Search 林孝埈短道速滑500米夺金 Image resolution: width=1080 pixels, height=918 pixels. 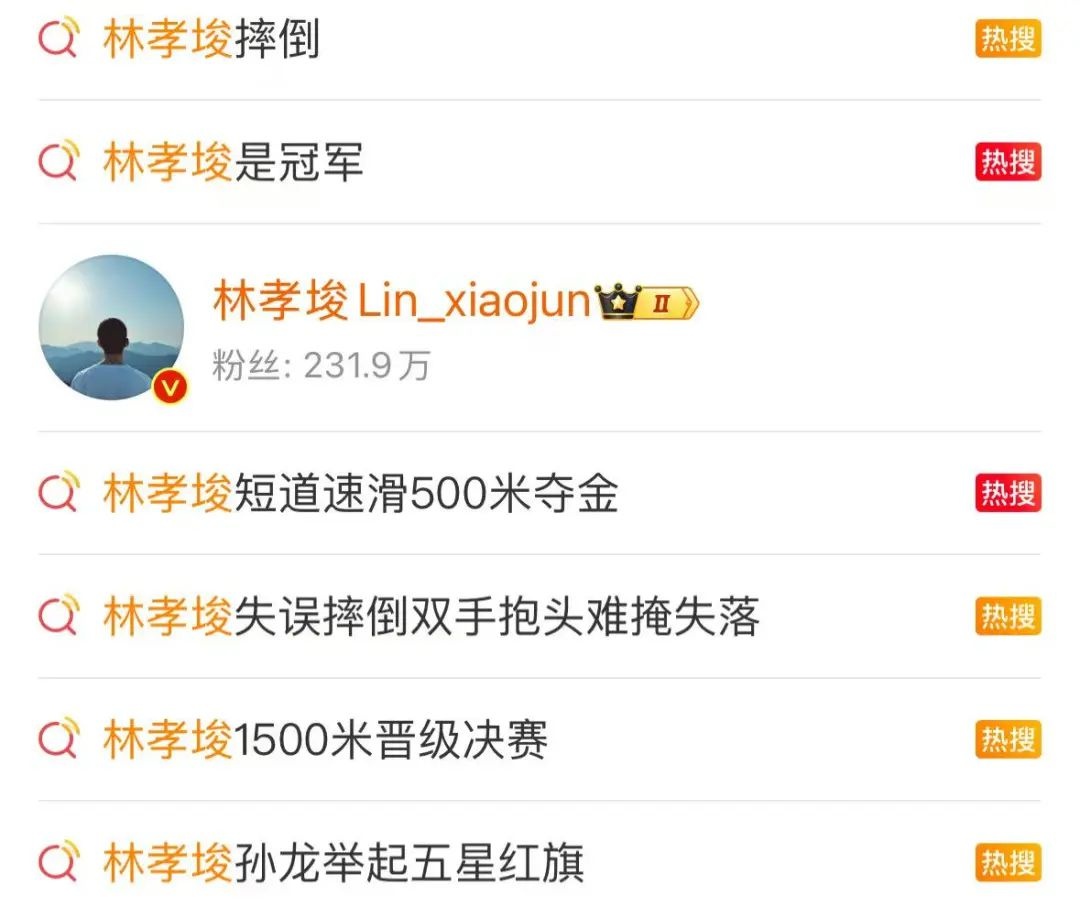360,494
